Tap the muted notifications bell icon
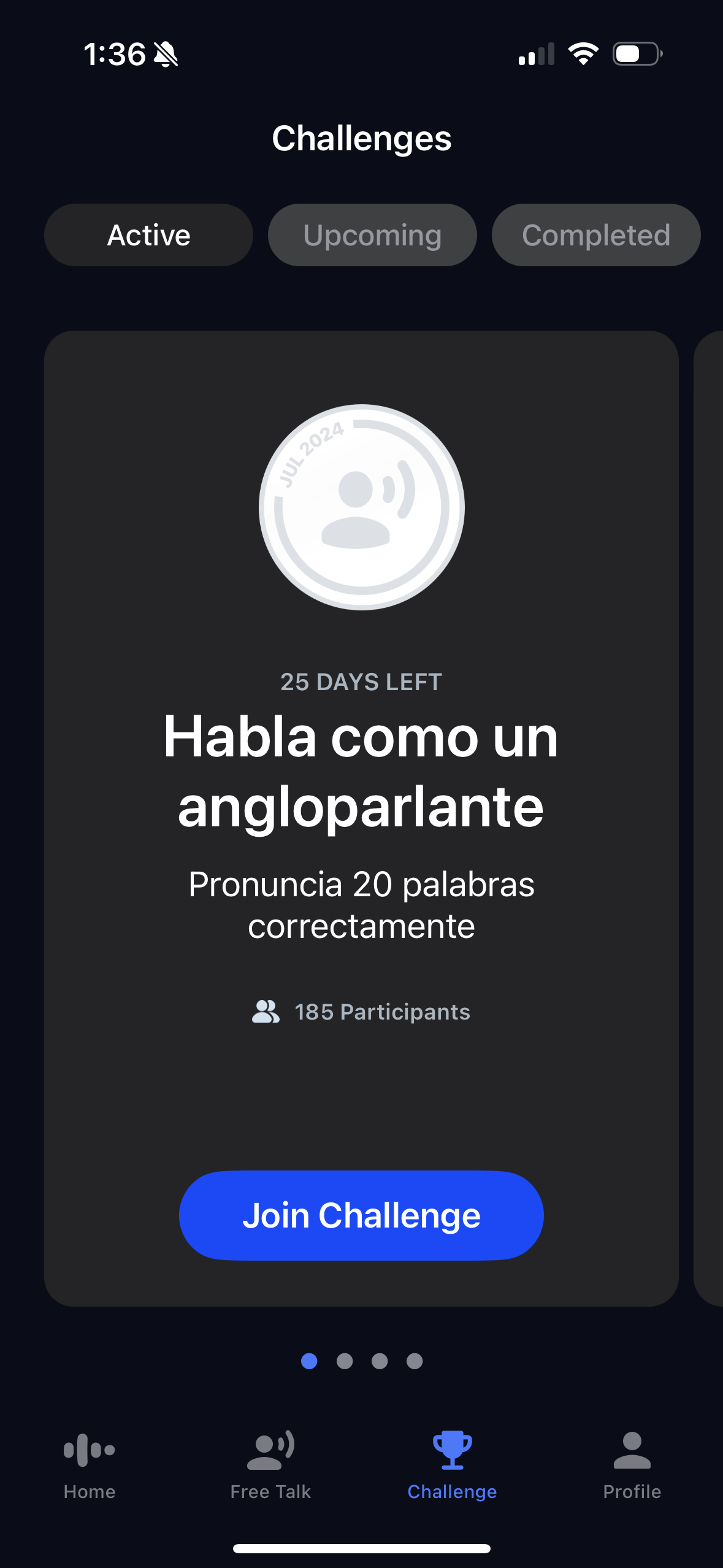 [x=166, y=54]
